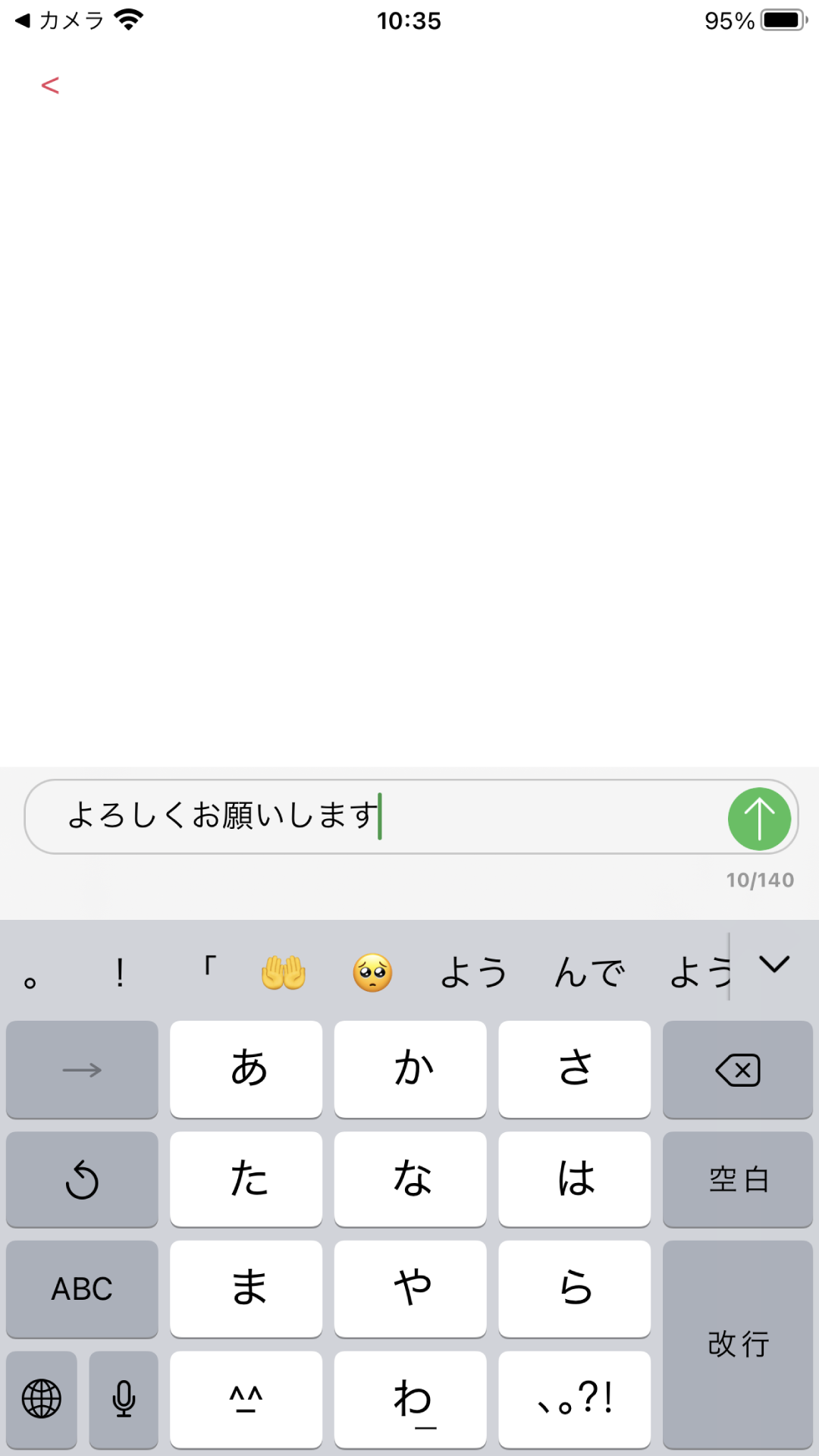The image size is (819, 1456).
Task: Go back using the red arrow
Action: [x=50, y=86]
